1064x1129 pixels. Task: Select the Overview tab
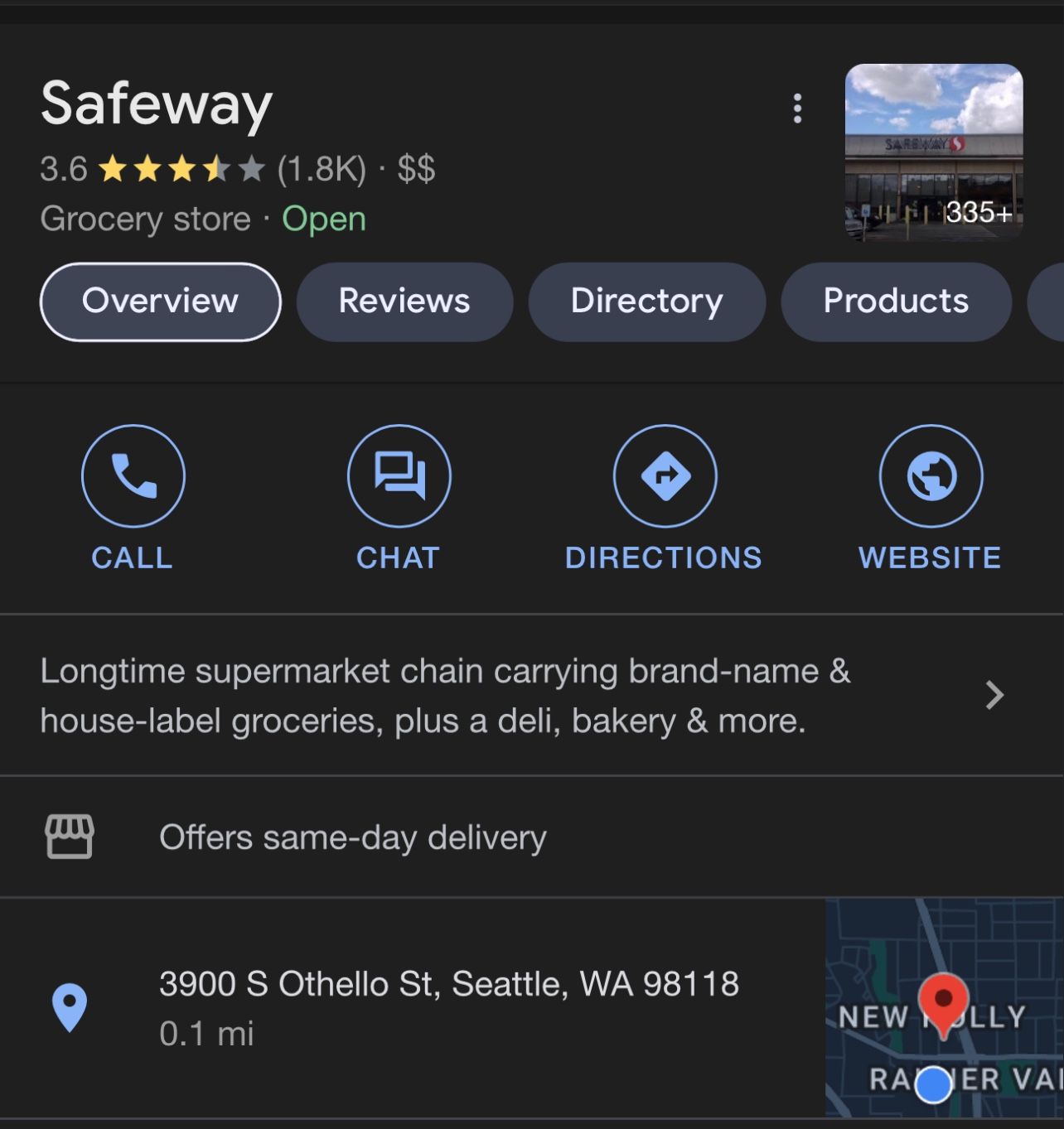160,302
